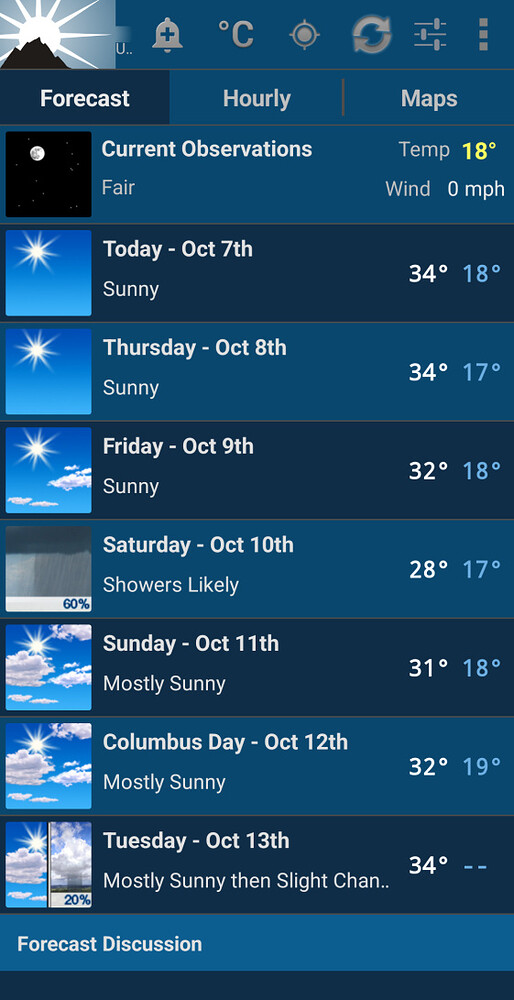Open Saturday - Oct 10th Showers Likely row

point(257,569)
